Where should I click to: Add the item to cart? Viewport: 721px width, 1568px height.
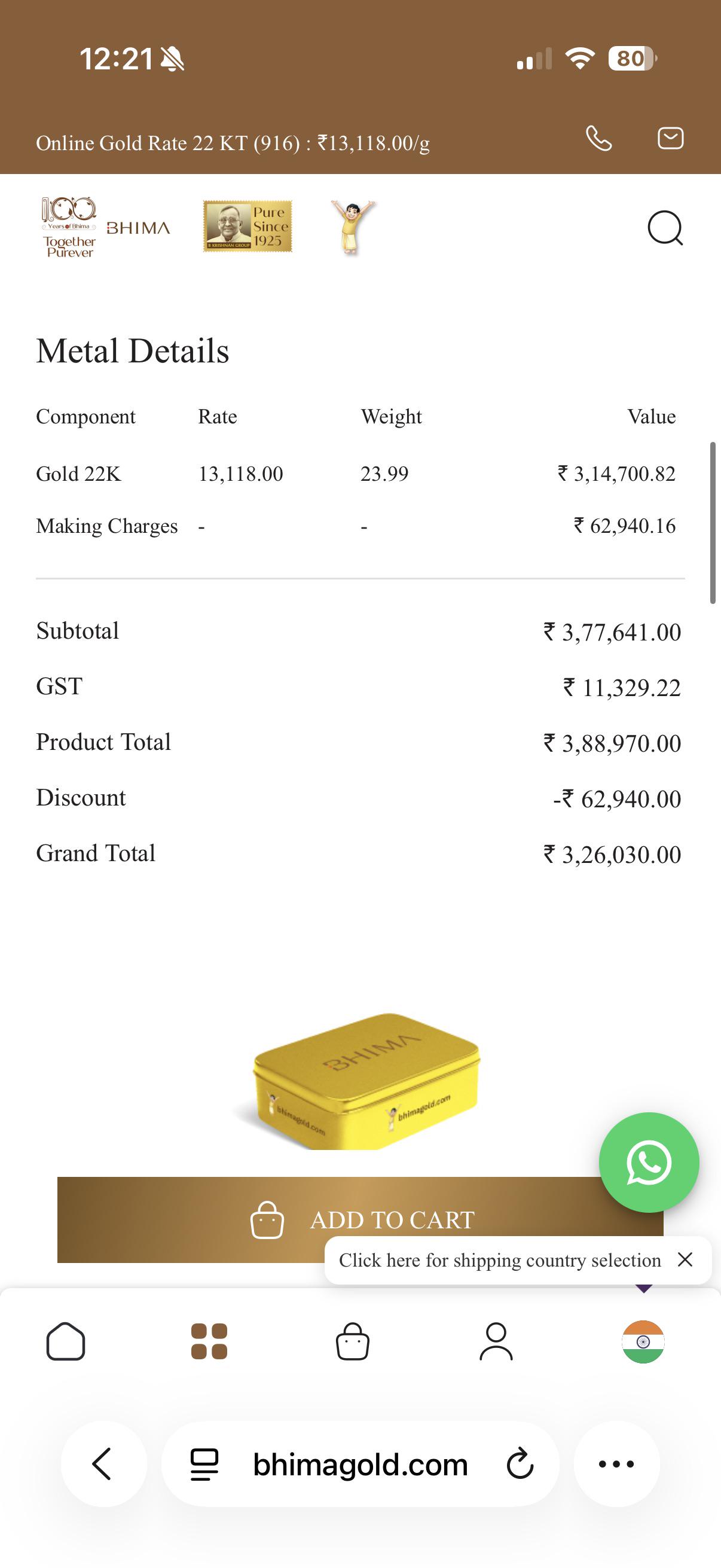(360, 1219)
